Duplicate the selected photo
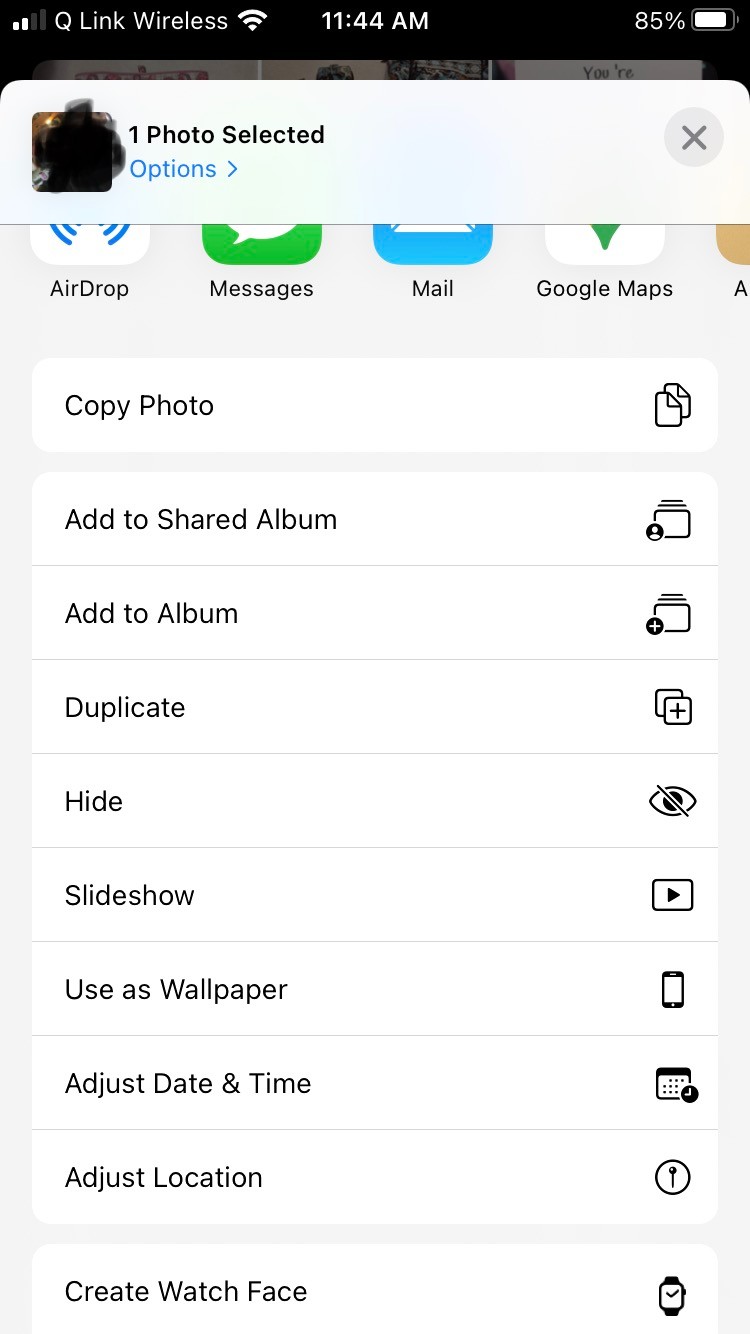Viewport: 750px width, 1334px height. point(375,708)
